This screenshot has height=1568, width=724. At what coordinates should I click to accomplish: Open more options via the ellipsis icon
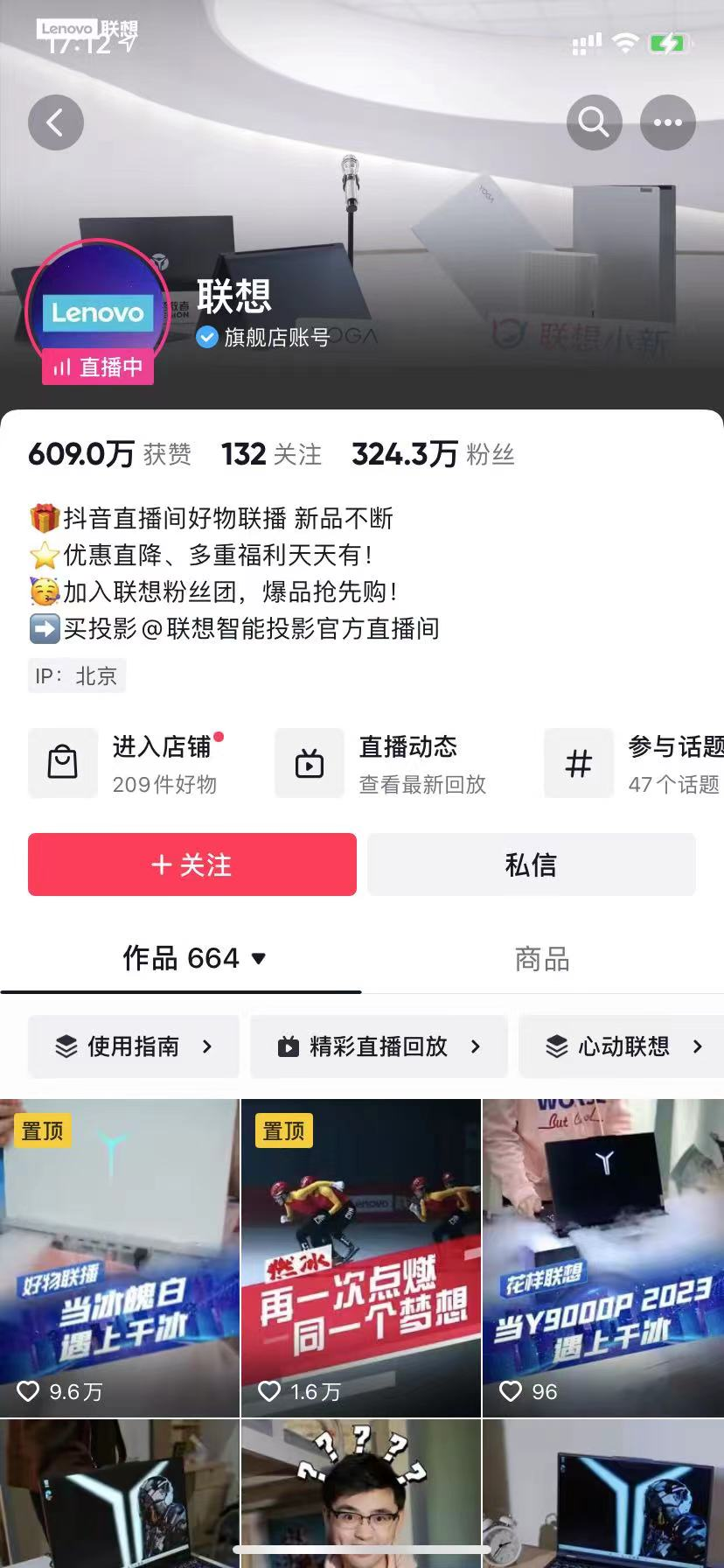tap(668, 122)
